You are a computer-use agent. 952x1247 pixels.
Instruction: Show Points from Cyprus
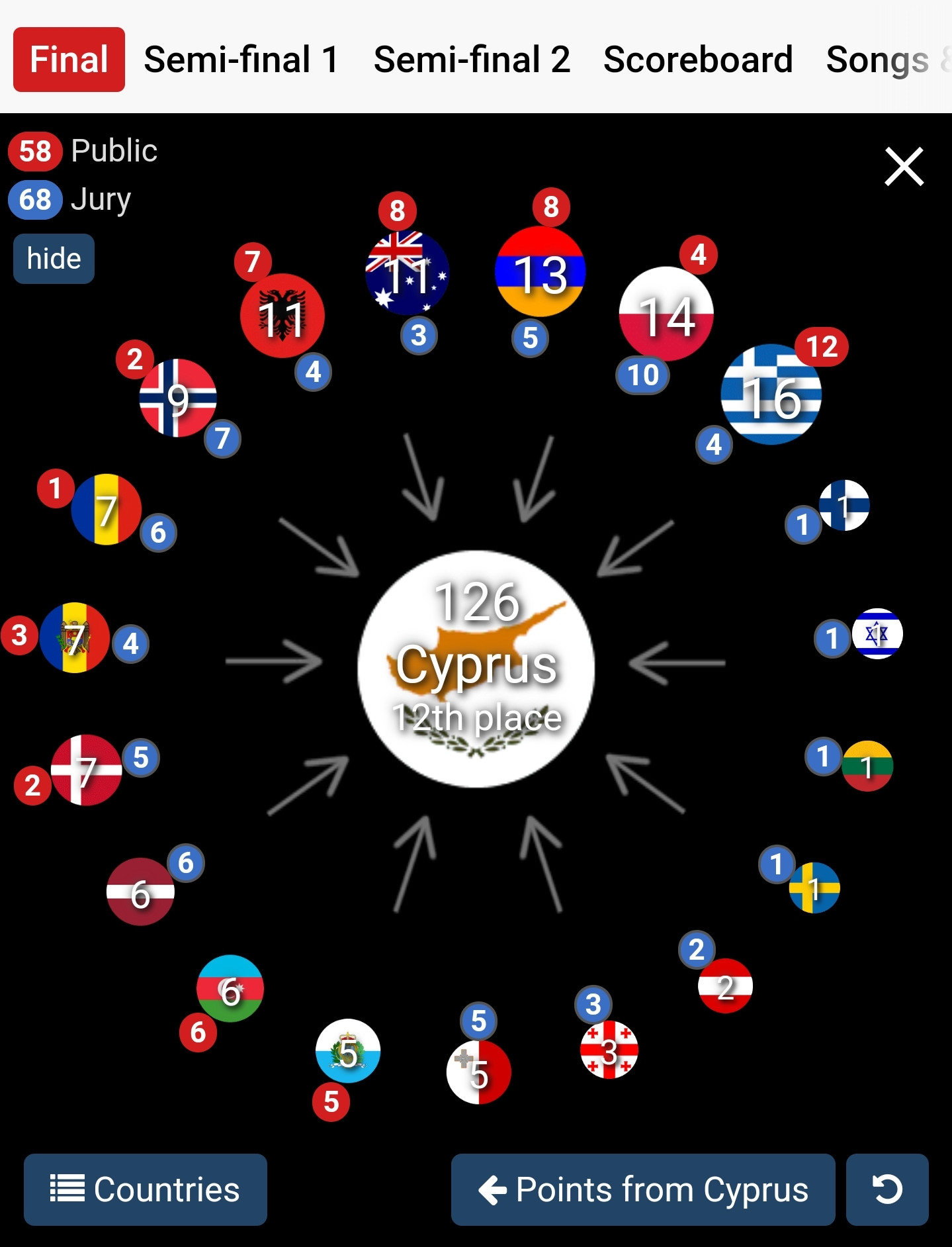coord(643,1189)
